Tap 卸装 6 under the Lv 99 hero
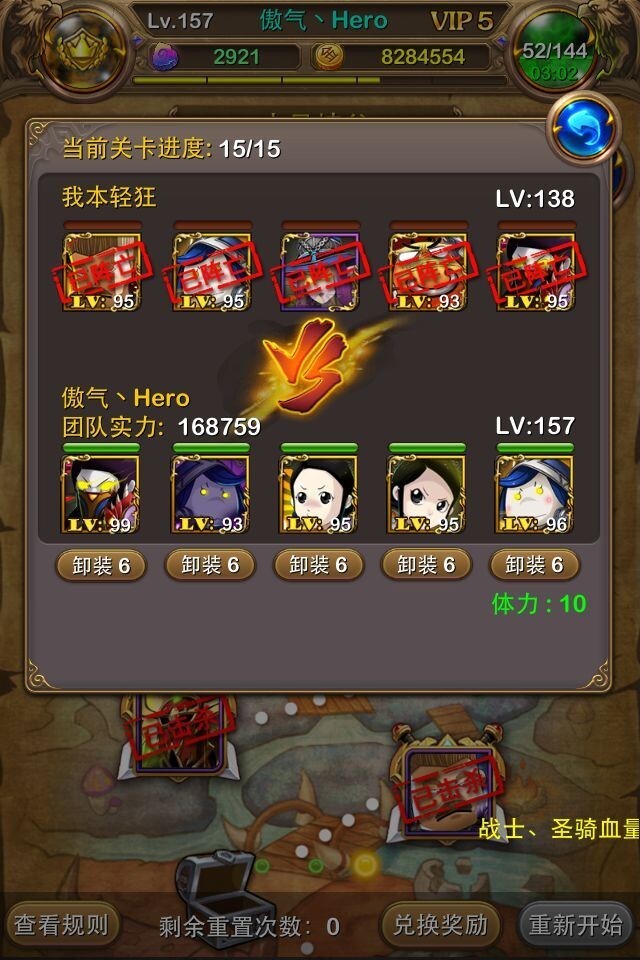 point(101,565)
